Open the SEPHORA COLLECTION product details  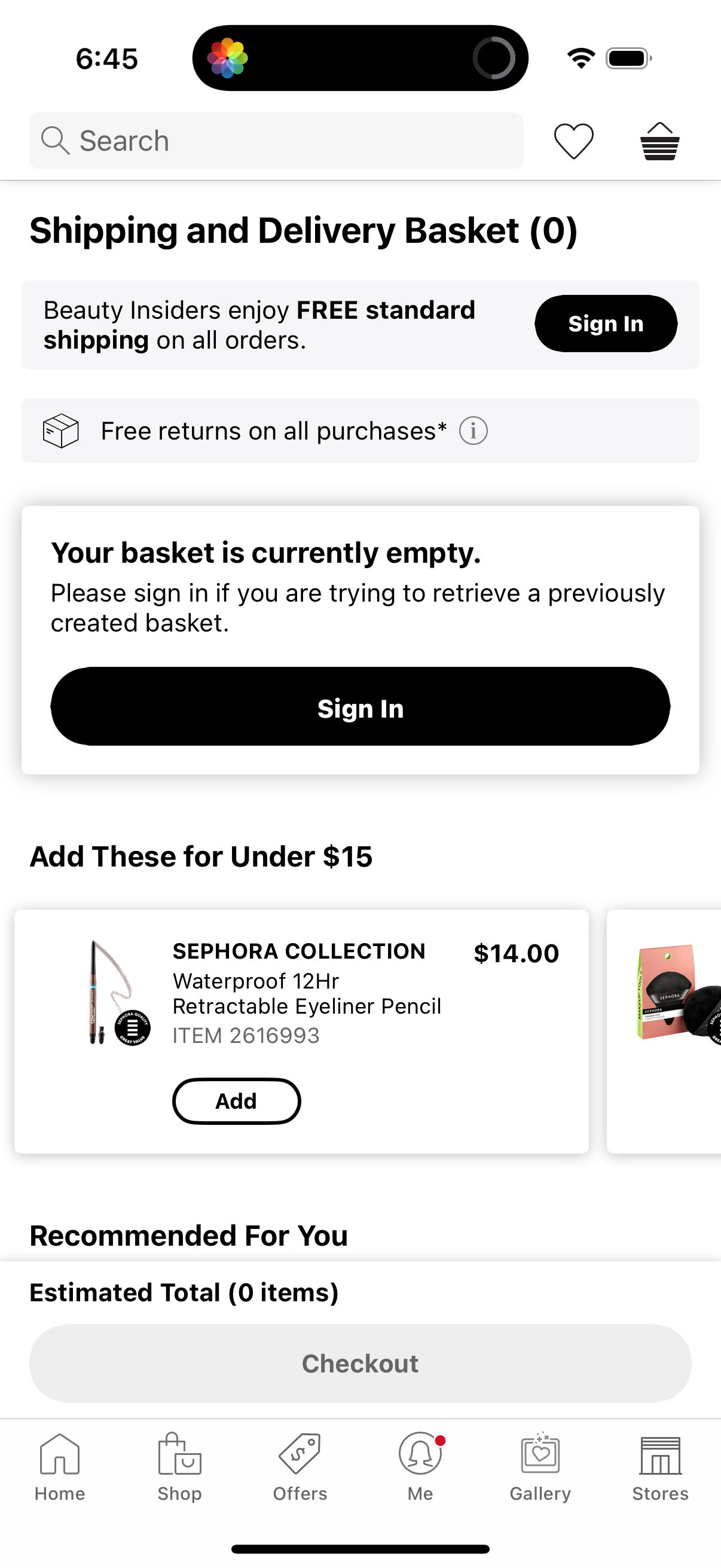coord(299,951)
